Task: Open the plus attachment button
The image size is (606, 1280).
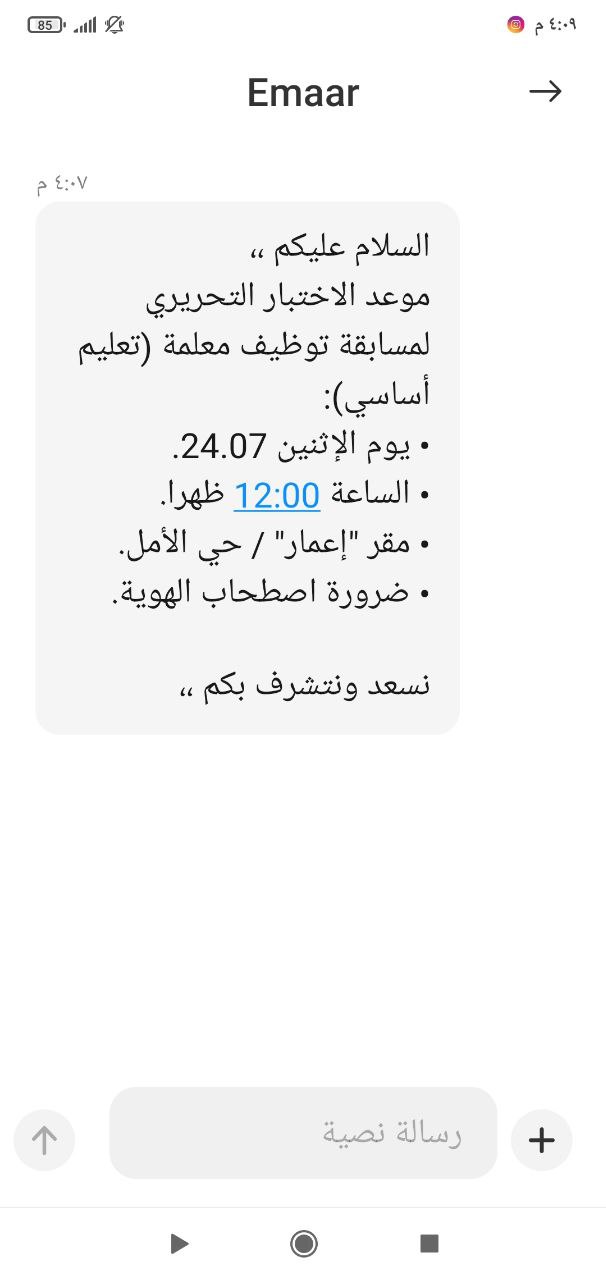Action: (541, 1140)
